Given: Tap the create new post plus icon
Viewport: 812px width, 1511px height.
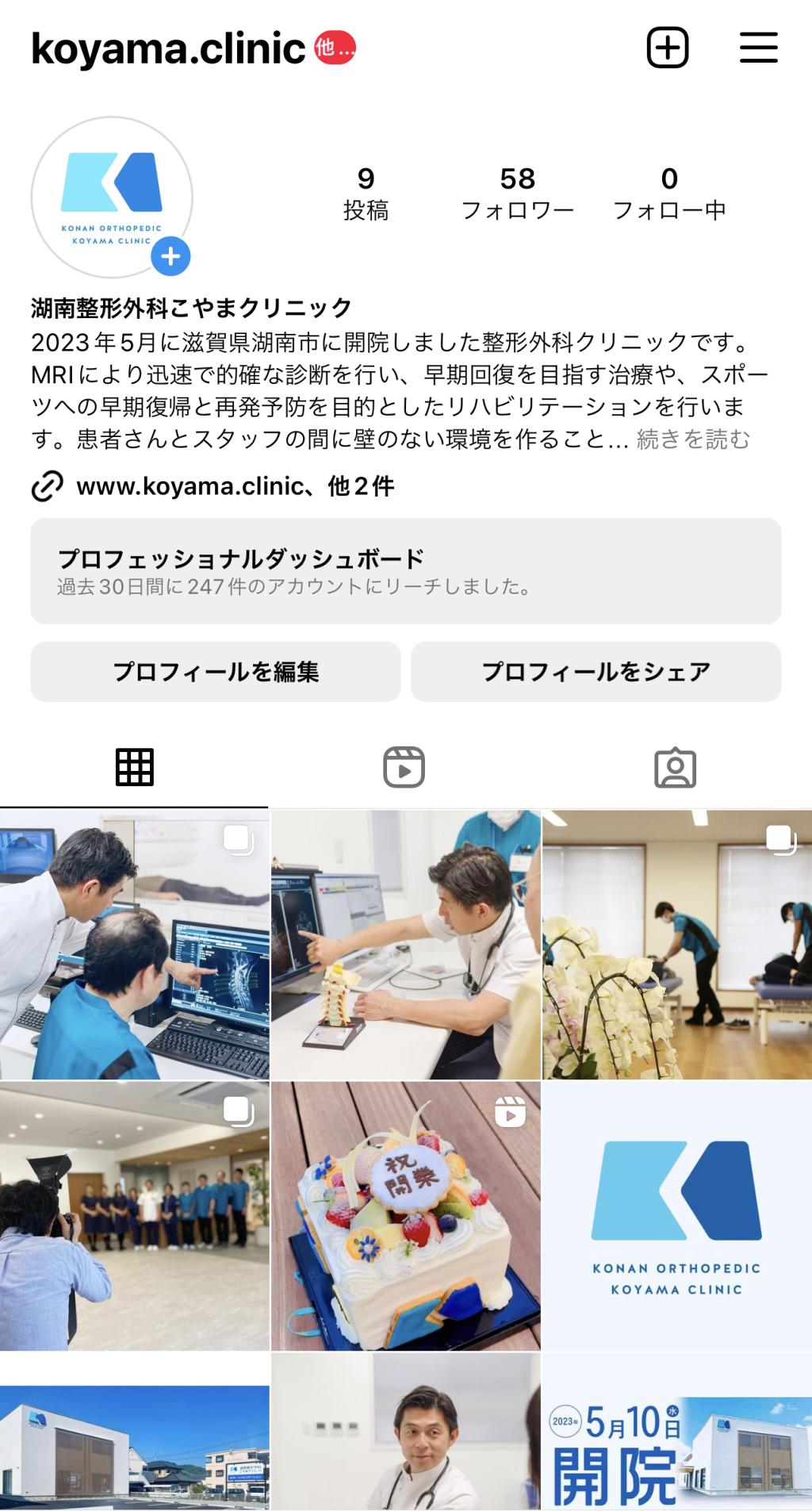Looking at the screenshot, I should 667,48.
